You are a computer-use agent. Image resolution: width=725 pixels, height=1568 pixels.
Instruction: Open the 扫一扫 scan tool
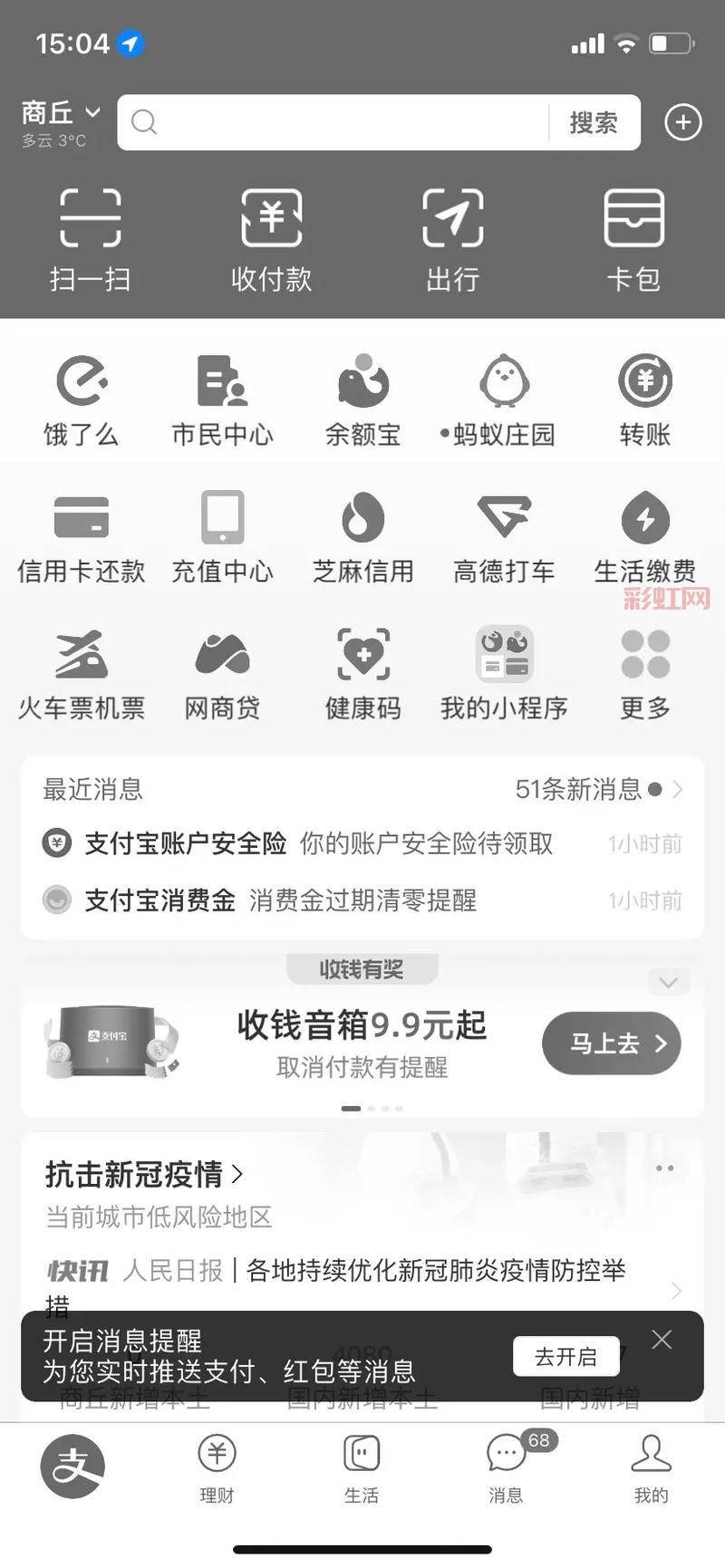88,237
